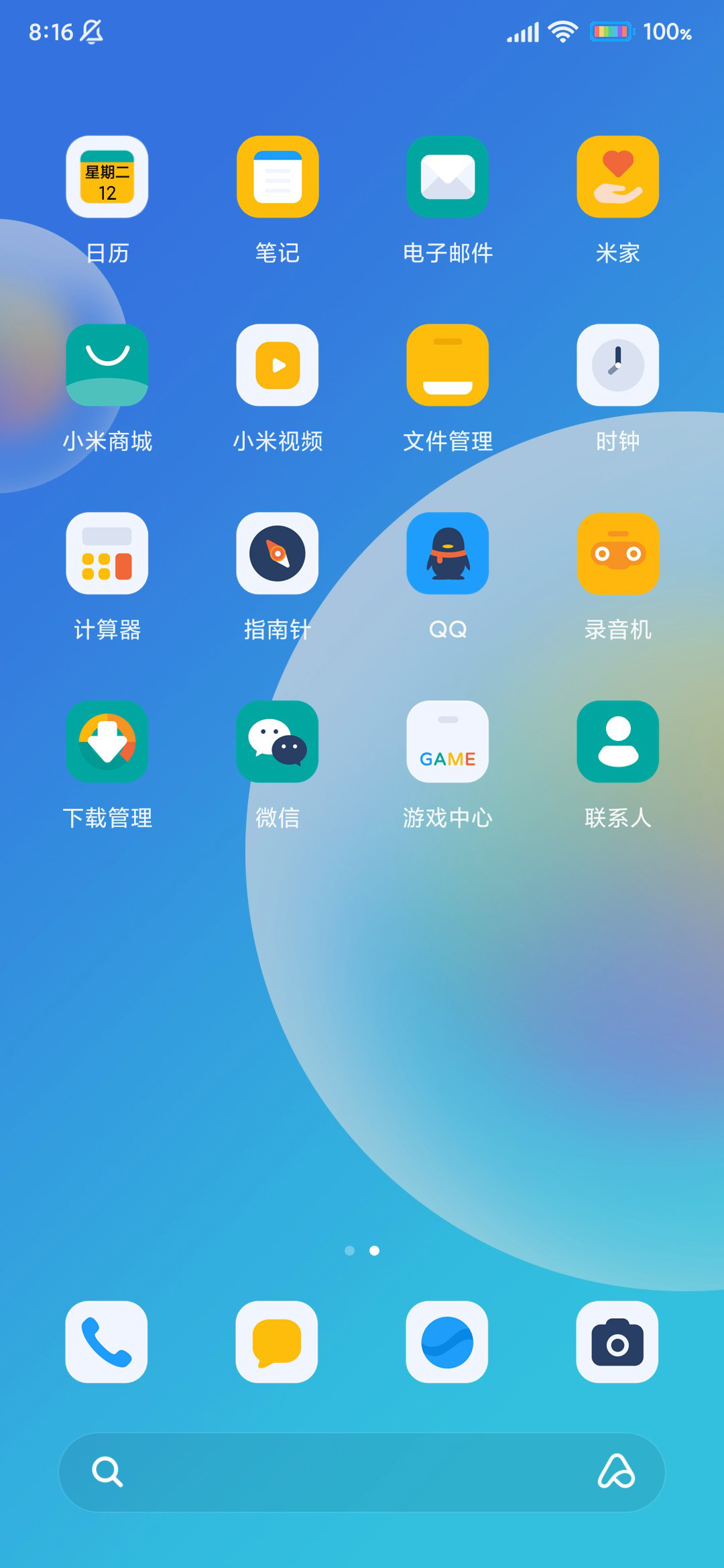
Task: Launch the camera from the dock
Action: (x=617, y=1342)
